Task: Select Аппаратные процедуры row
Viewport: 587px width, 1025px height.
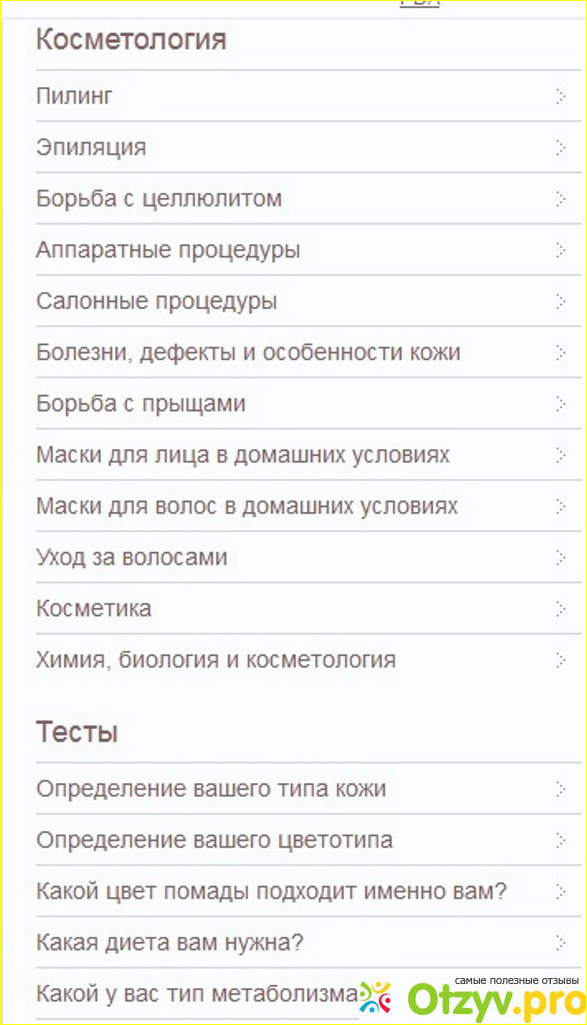Action: tap(309, 250)
